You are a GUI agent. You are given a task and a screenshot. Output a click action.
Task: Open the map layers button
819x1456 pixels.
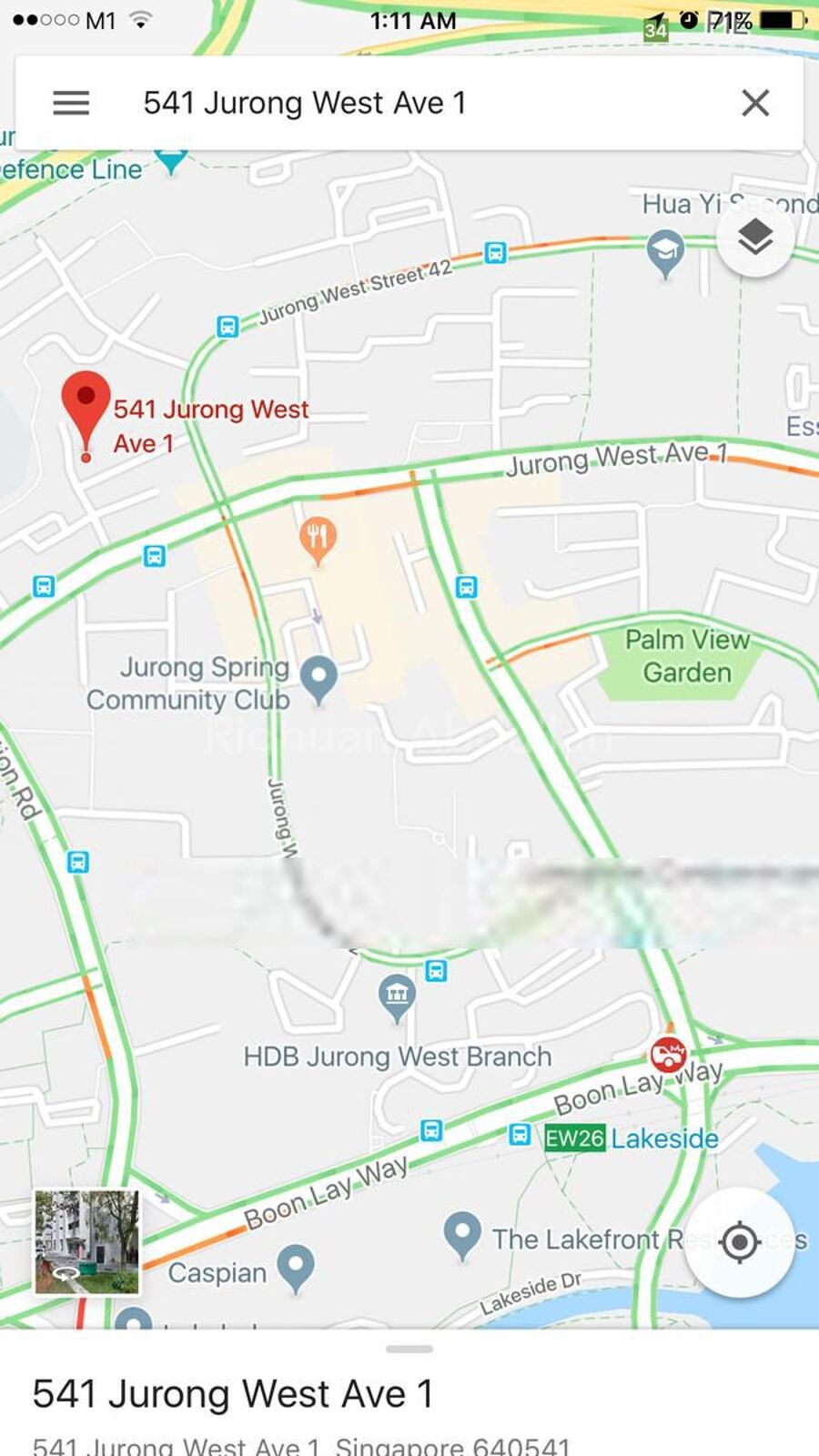pyautogui.click(x=755, y=238)
